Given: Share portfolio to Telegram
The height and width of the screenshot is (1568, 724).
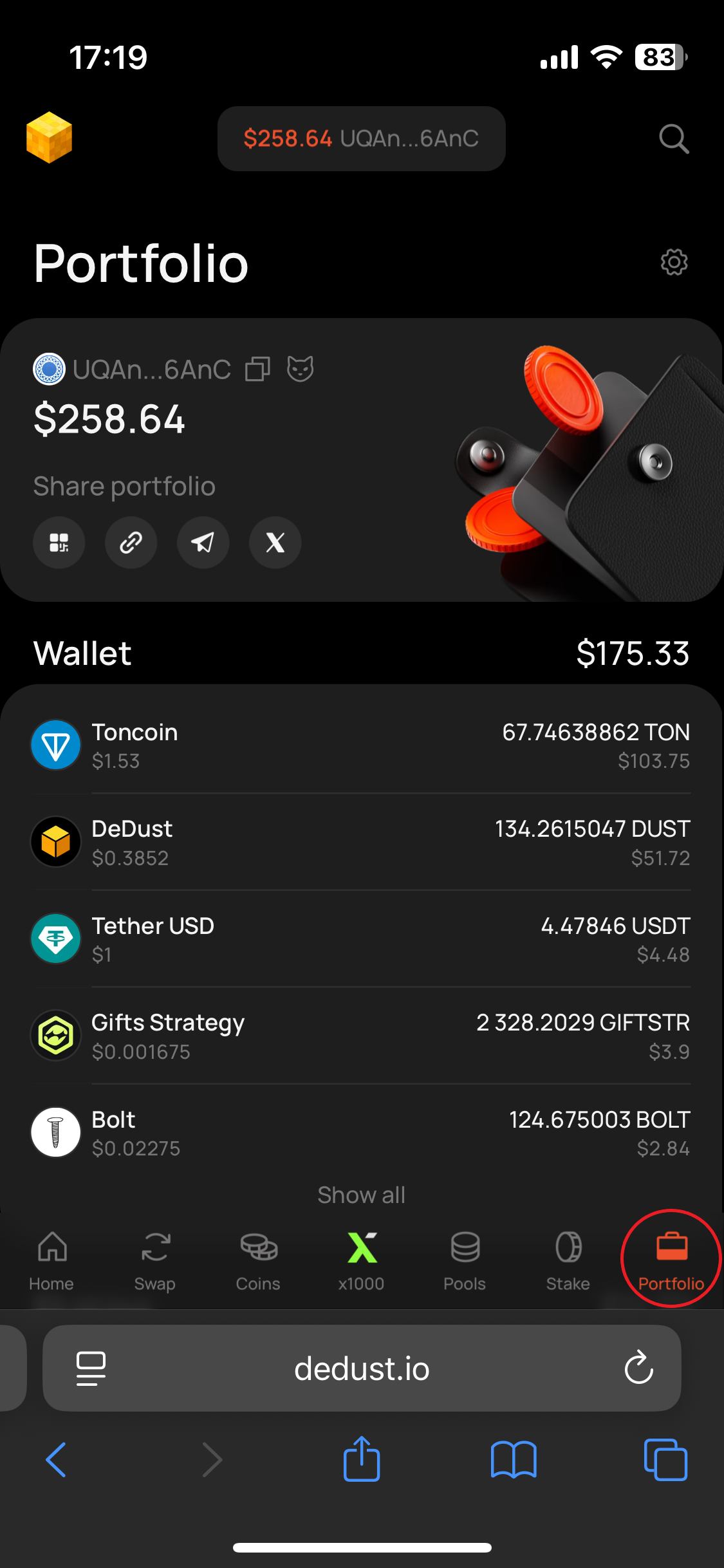Looking at the screenshot, I should pos(203,543).
